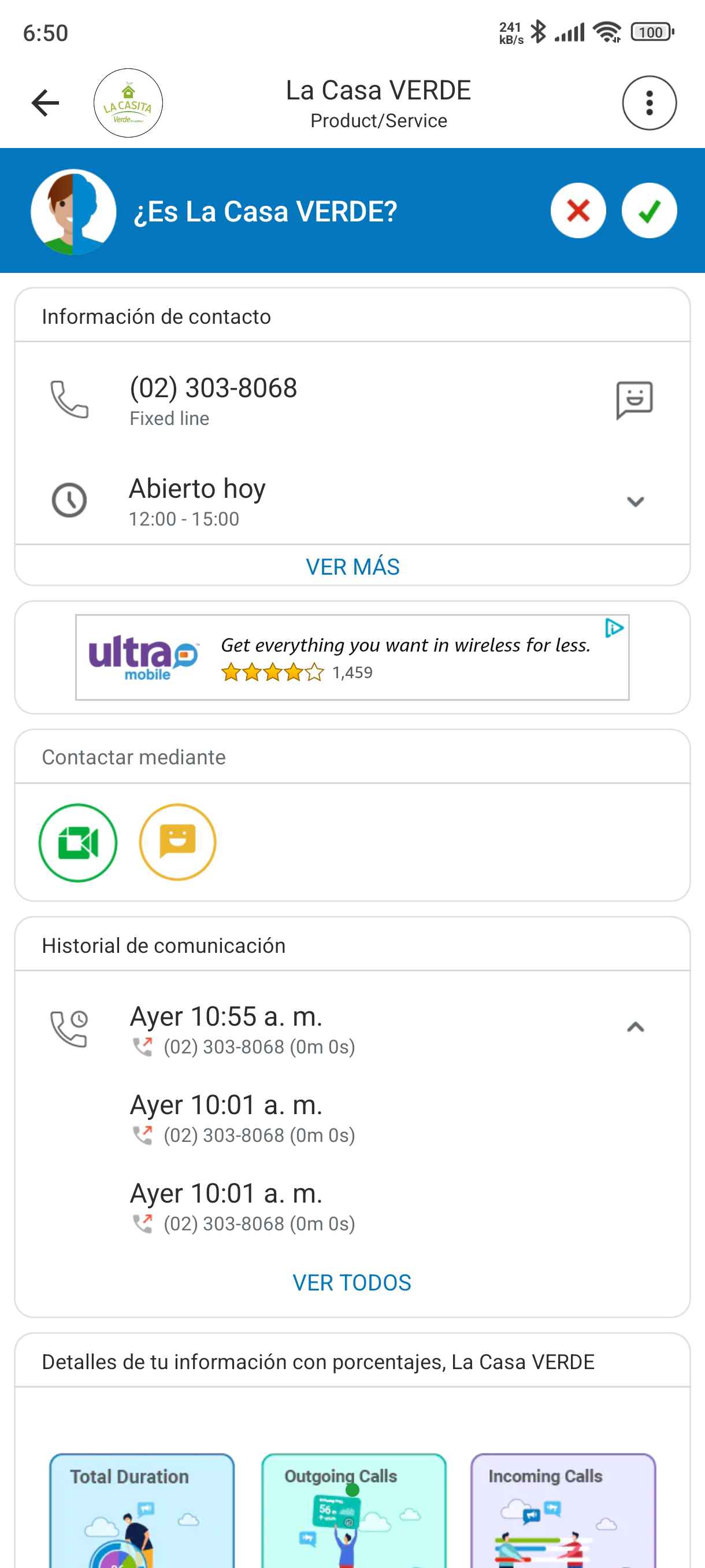Screen dimensions: 705x1568
Task: Open the Incoming Calls card
Action: click(x=563, y=1510)
